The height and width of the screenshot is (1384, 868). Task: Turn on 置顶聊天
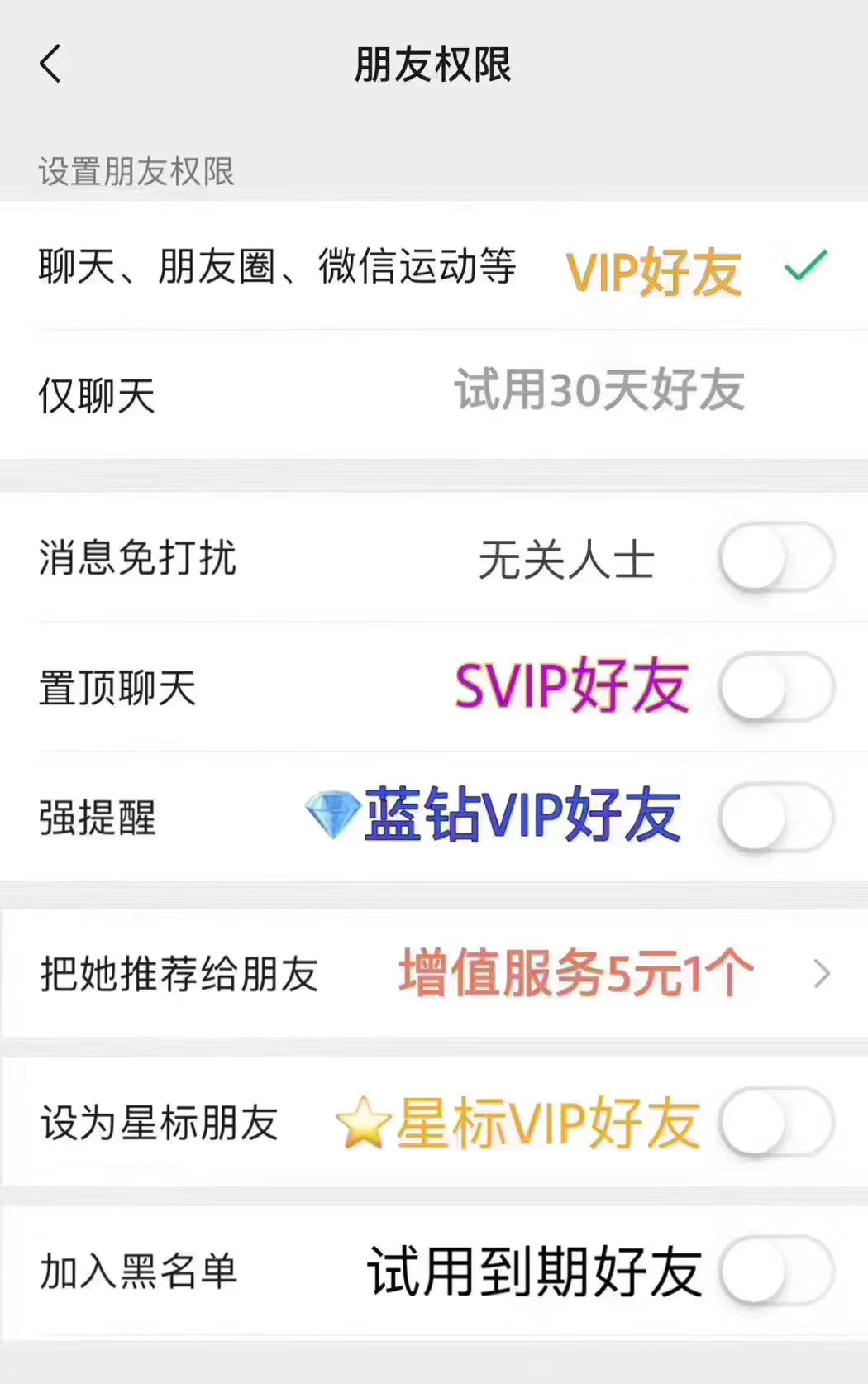(775, 688)
